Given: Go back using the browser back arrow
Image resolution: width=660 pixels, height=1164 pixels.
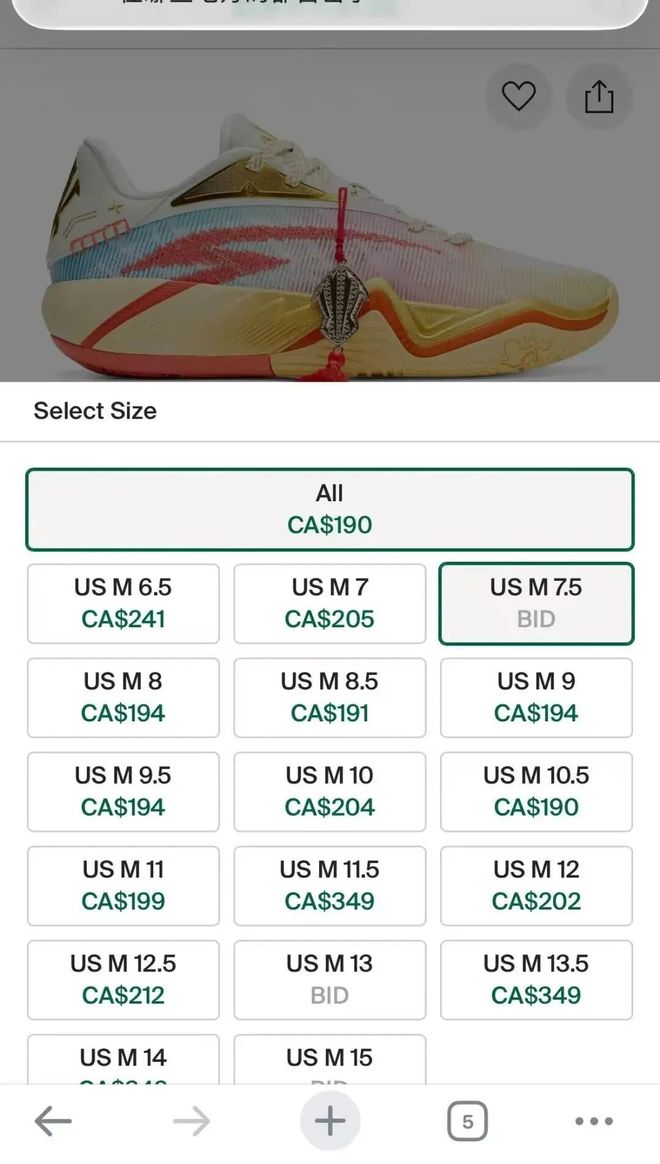Looking at the screenshot, I should point(53,1121).
